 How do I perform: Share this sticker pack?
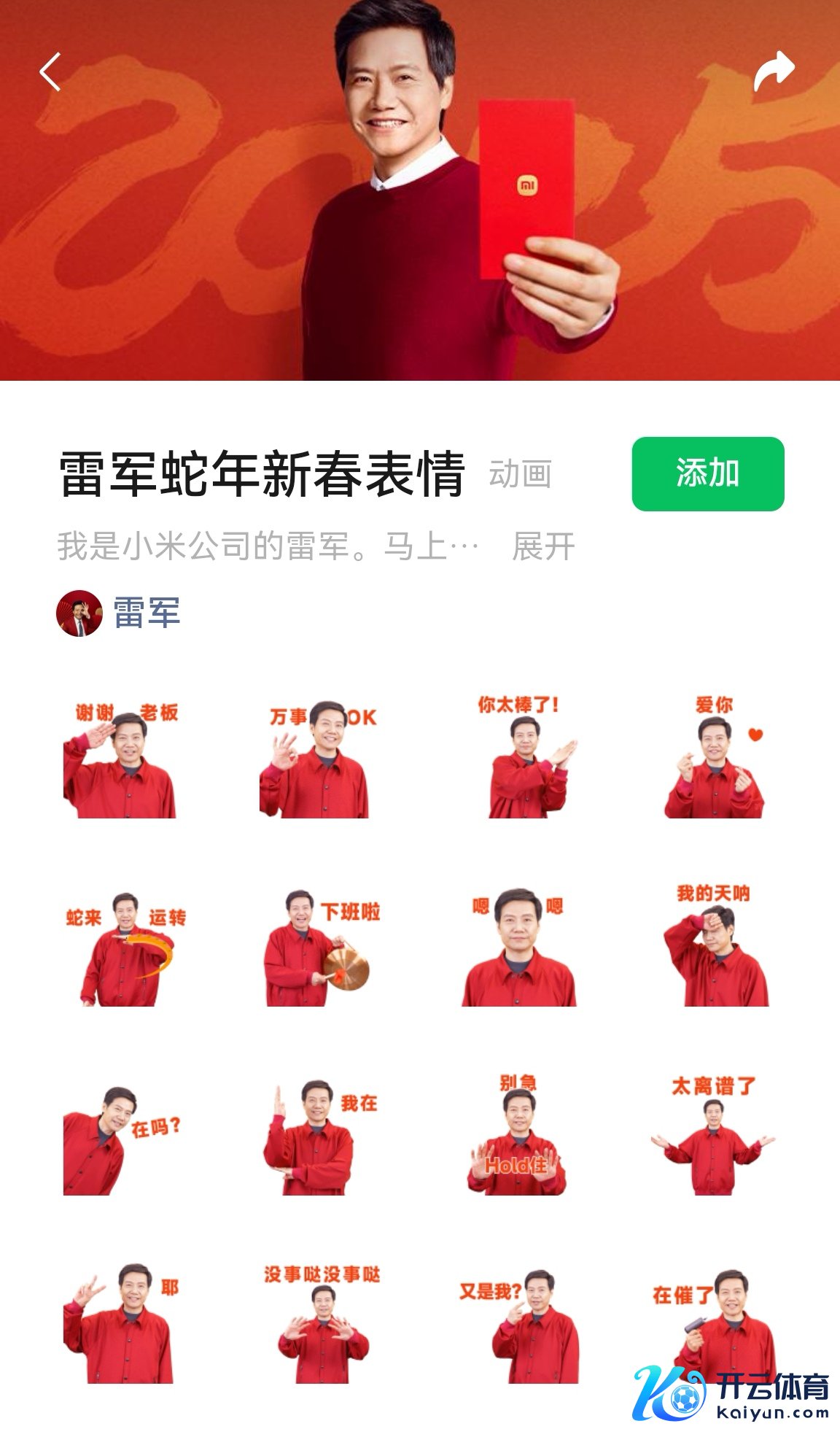[774, 71]
